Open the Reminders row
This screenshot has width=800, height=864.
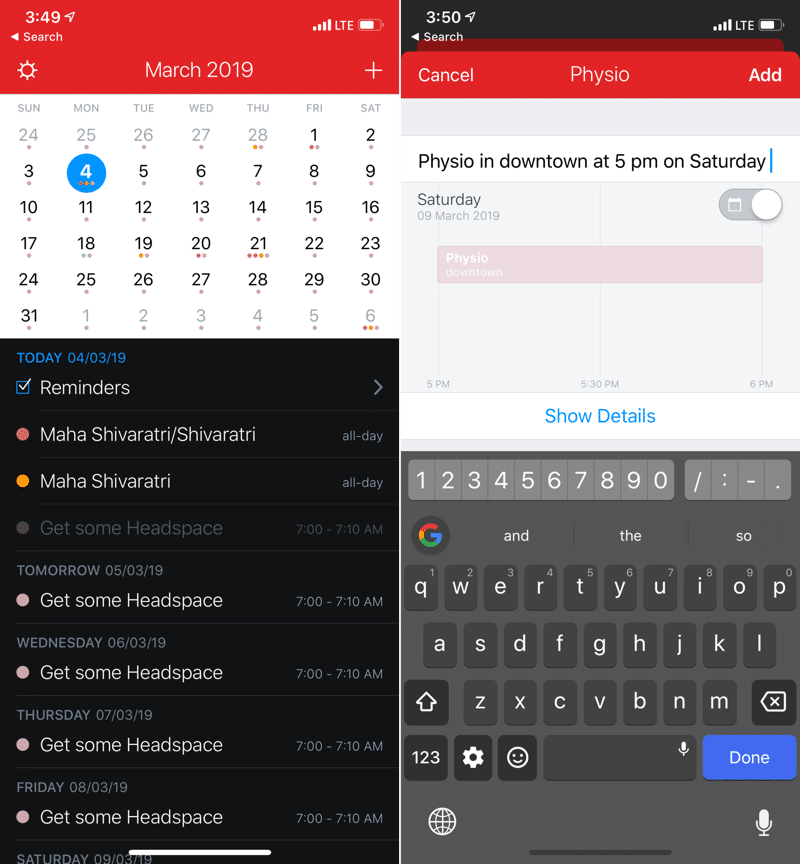(200, 388)
